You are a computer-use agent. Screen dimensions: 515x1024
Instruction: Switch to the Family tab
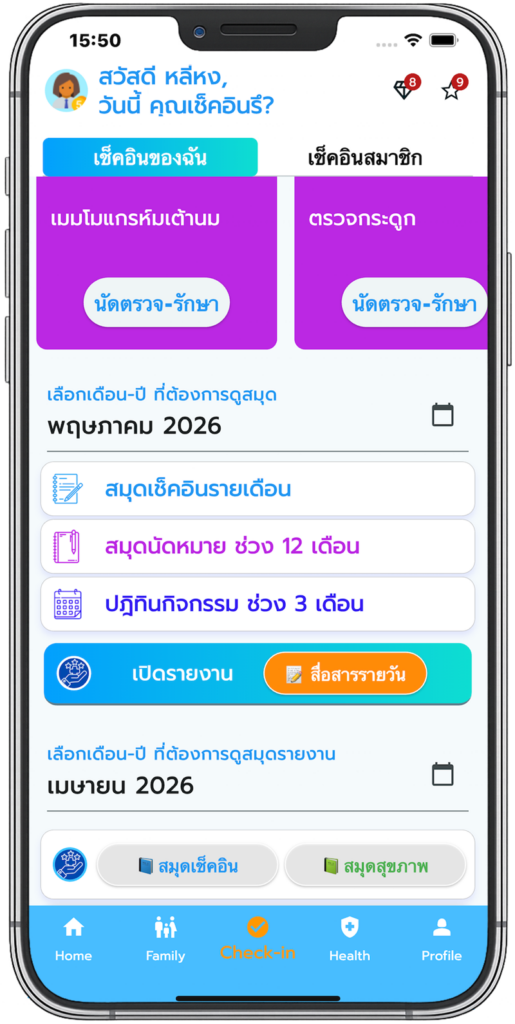pyautogui.click(x=165, y=940)
